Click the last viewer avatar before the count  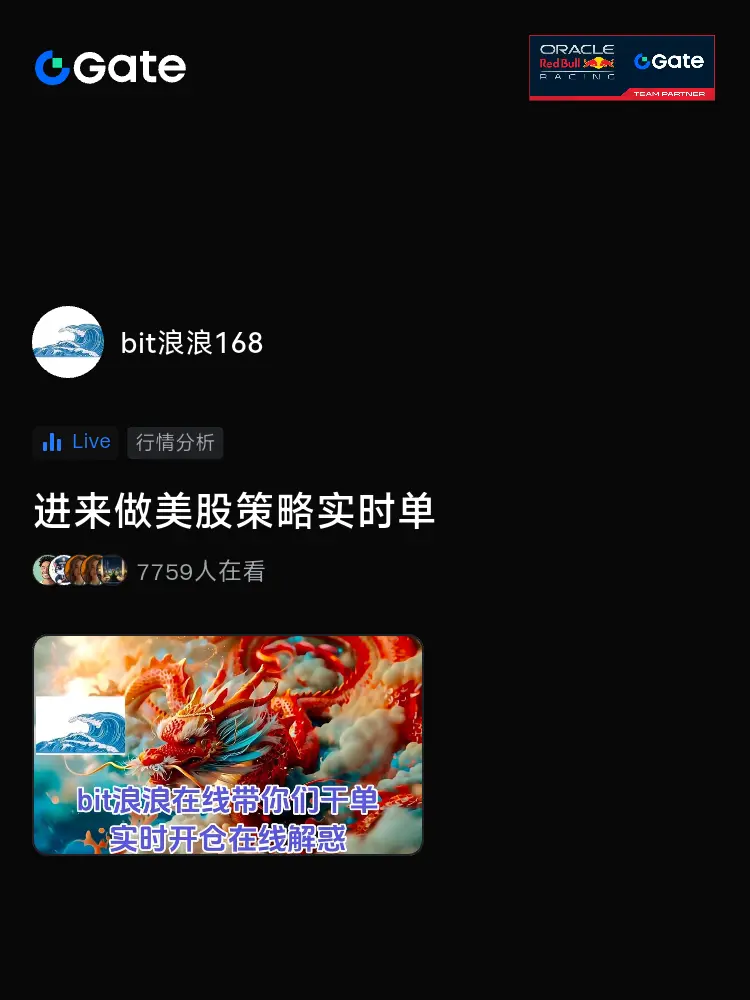(113, 570)
